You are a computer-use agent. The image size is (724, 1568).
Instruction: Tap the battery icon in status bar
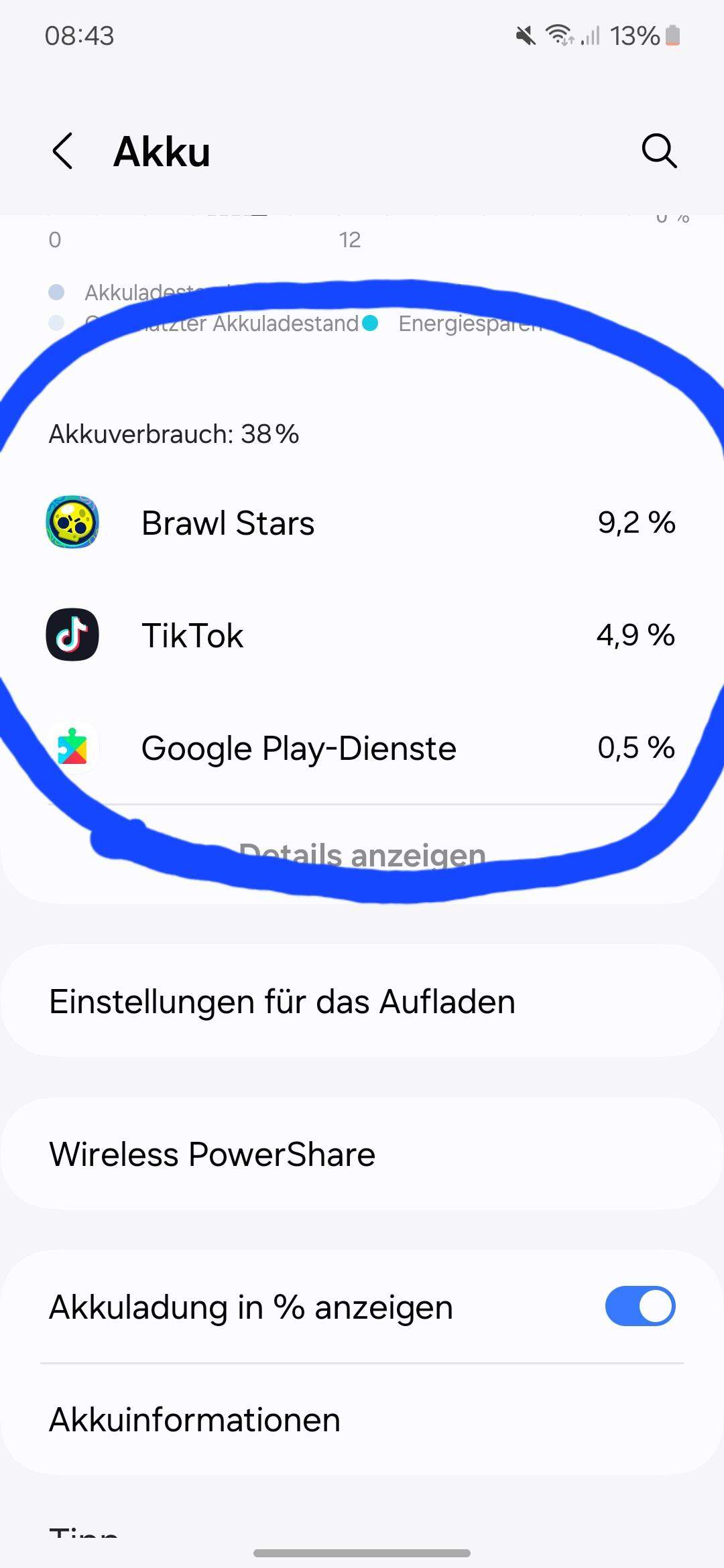click(672, 36)
